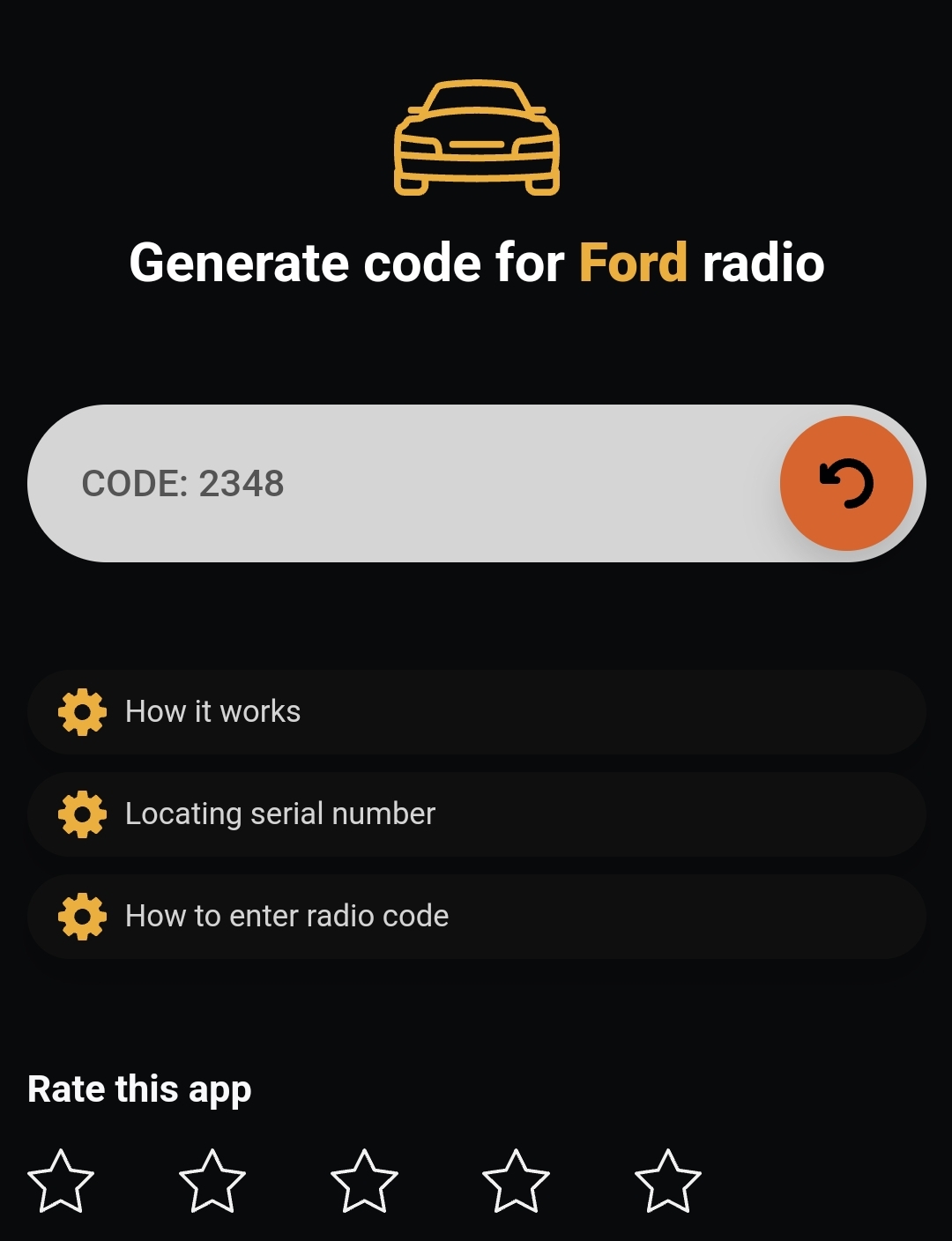
Task: Open Locating serial number help
Action: [476, 814]
